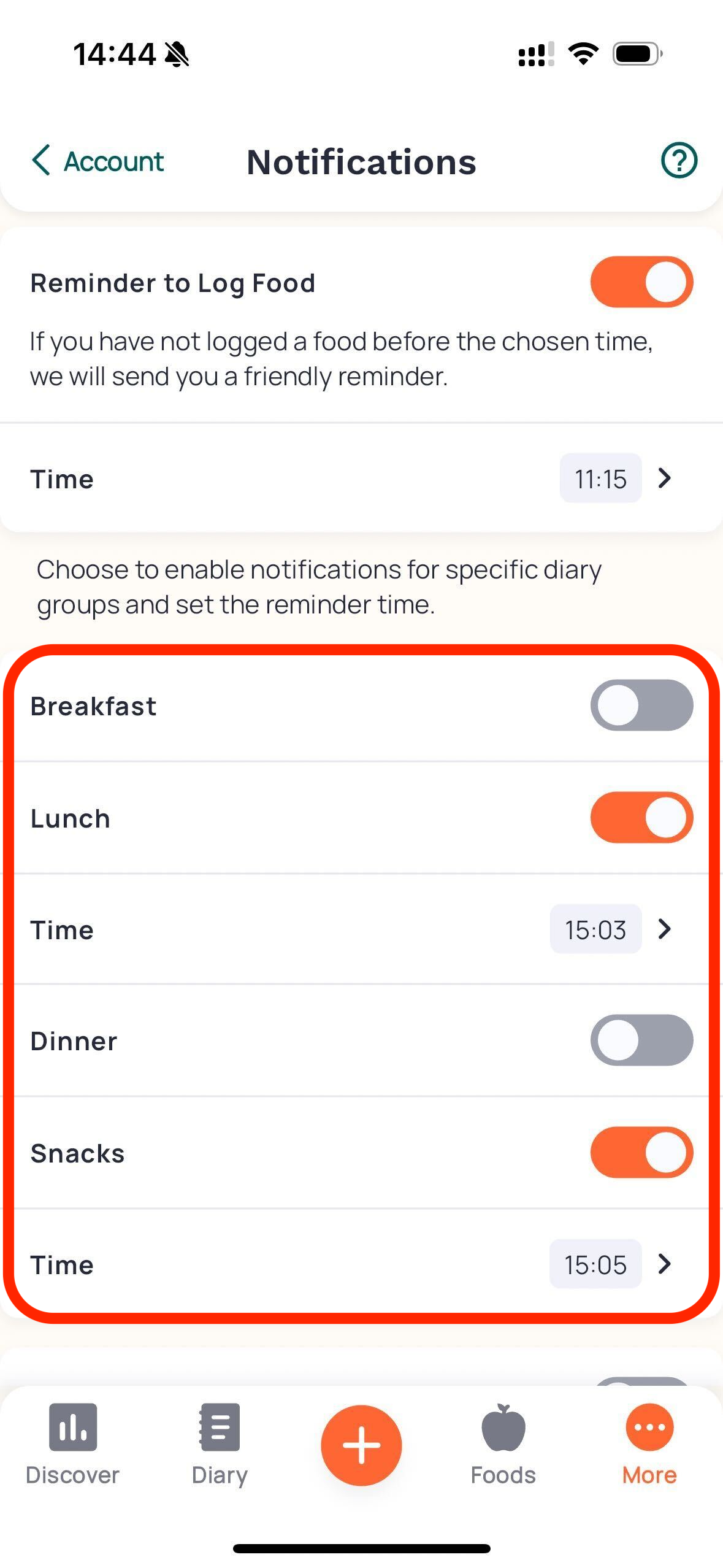
Task: Switch to the Discover tab
Action: (x=72, y=1445)
